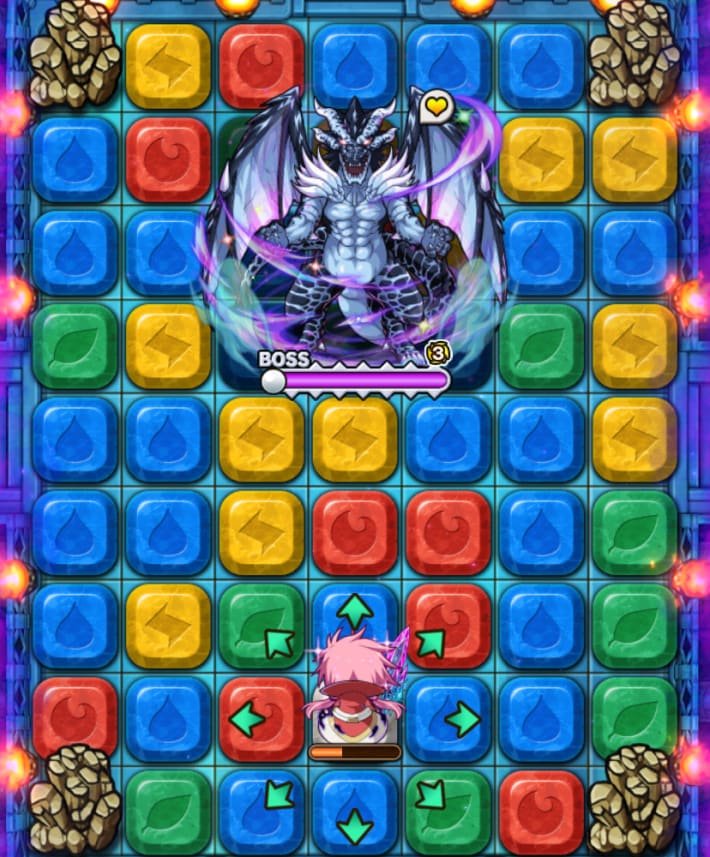
Task: Move the hero down with the down arrow
Action: (x=355, y=827)
